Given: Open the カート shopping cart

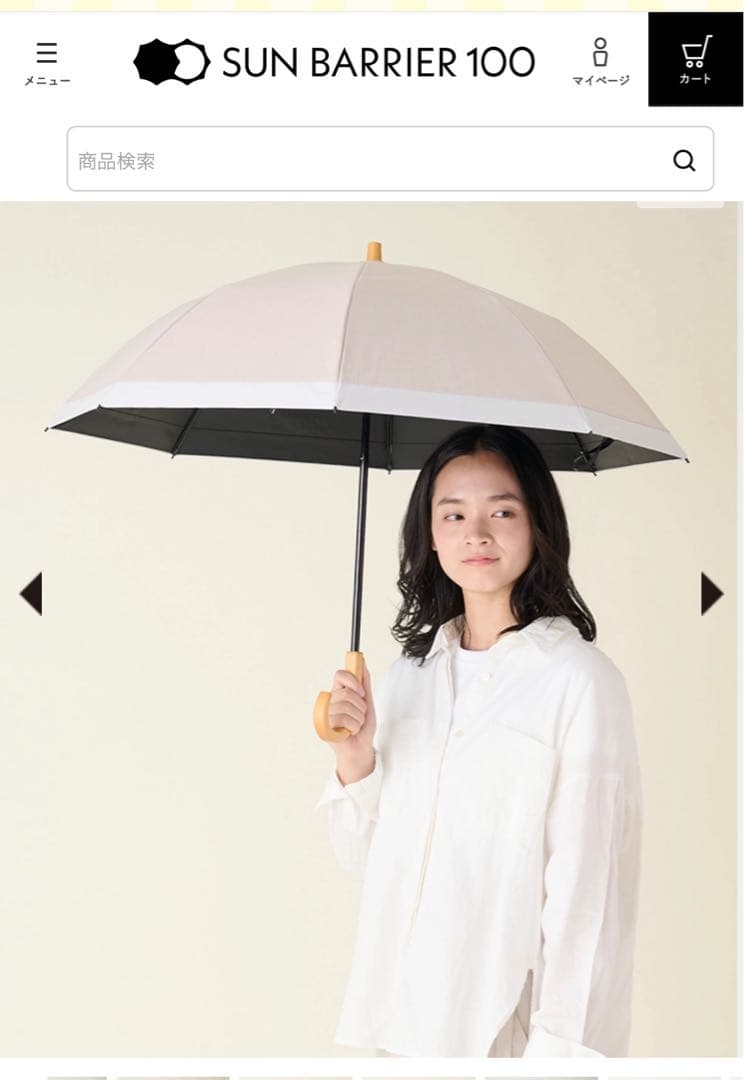Looking at the screenshot, I should [695, 60].
